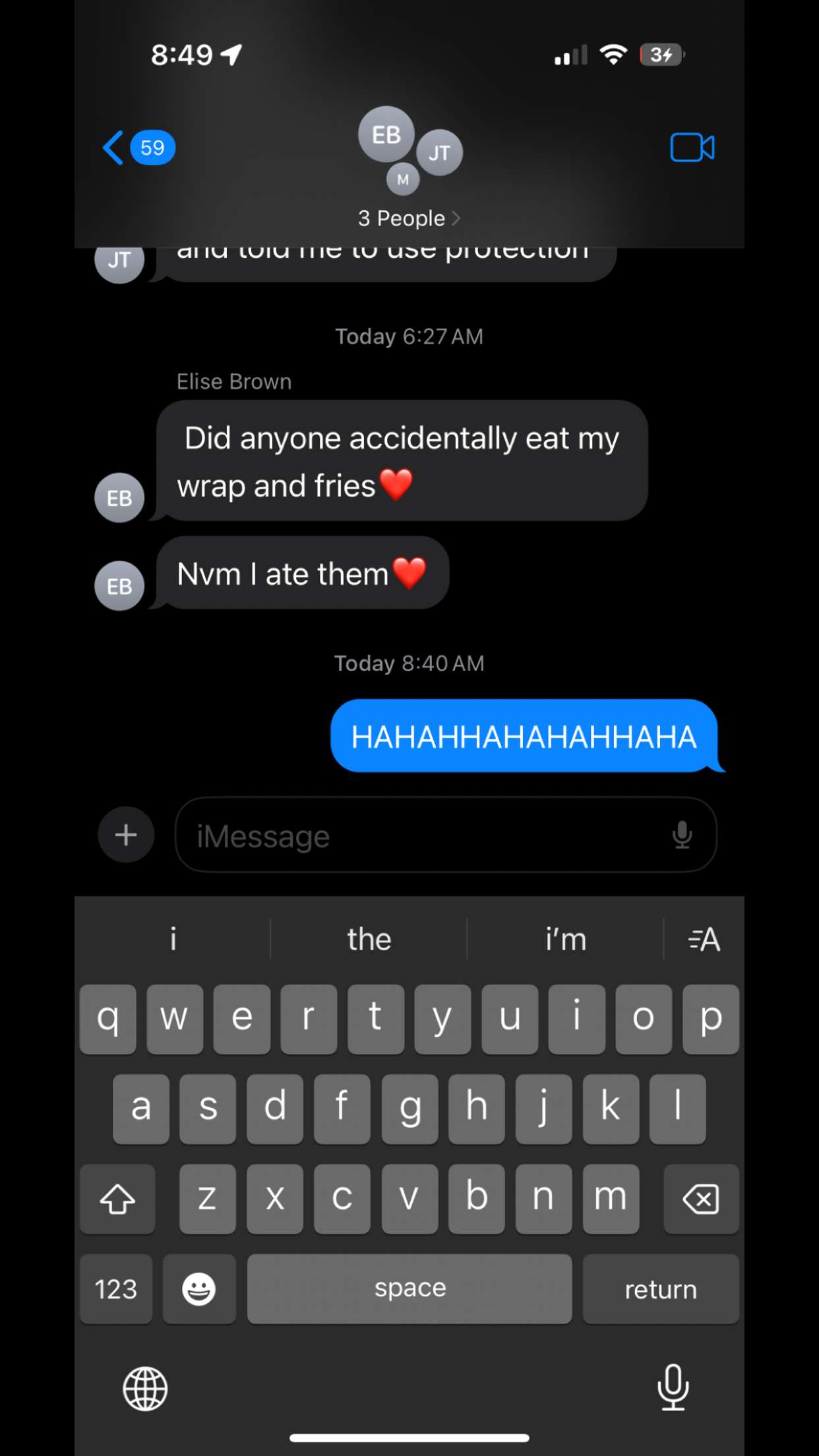This screenshot has width=819, height=1456.
Task: Insert the suggested word "the"
Action: (369, 939)
